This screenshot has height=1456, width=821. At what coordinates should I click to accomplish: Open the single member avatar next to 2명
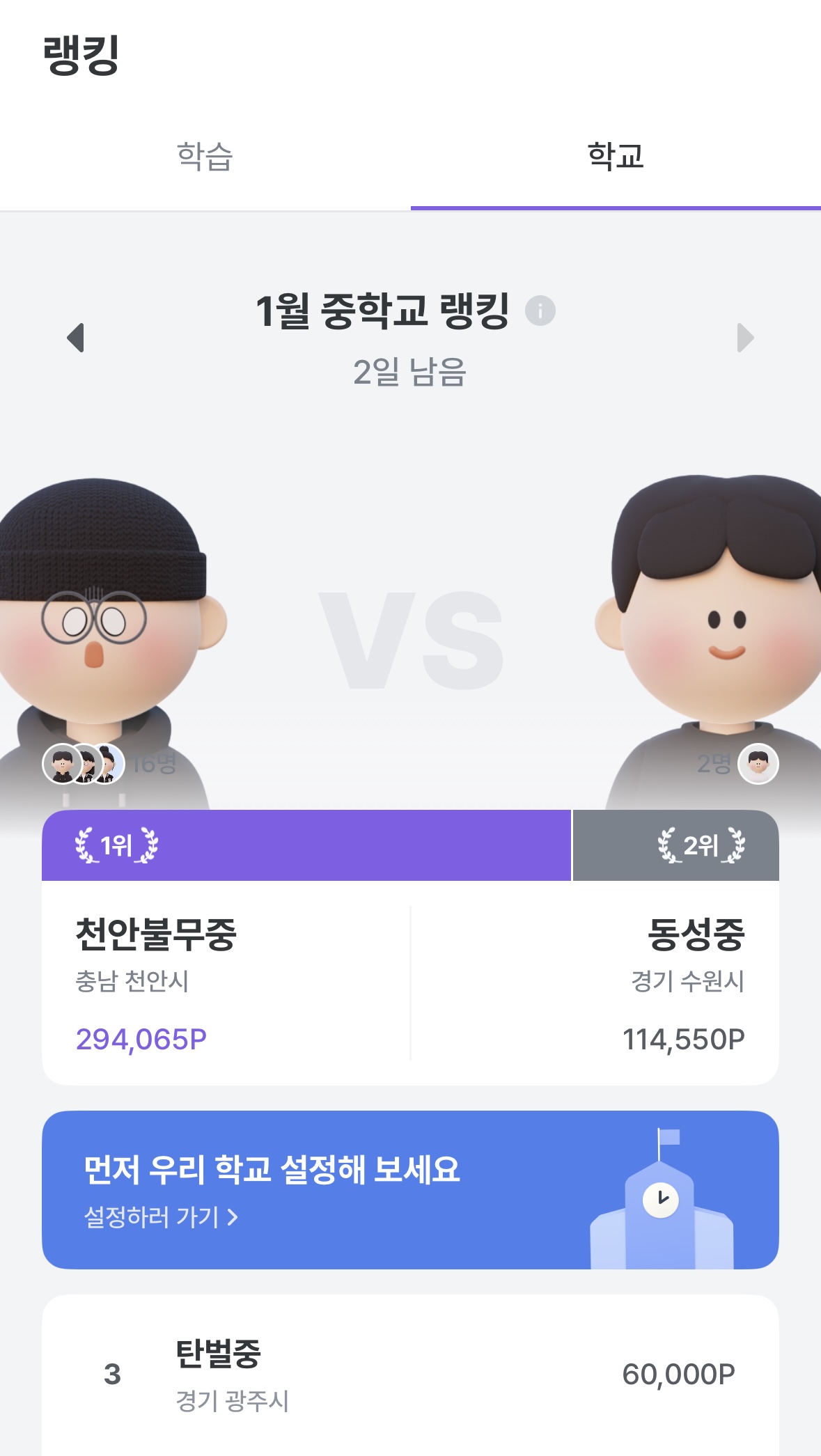[x=758, y=765]
